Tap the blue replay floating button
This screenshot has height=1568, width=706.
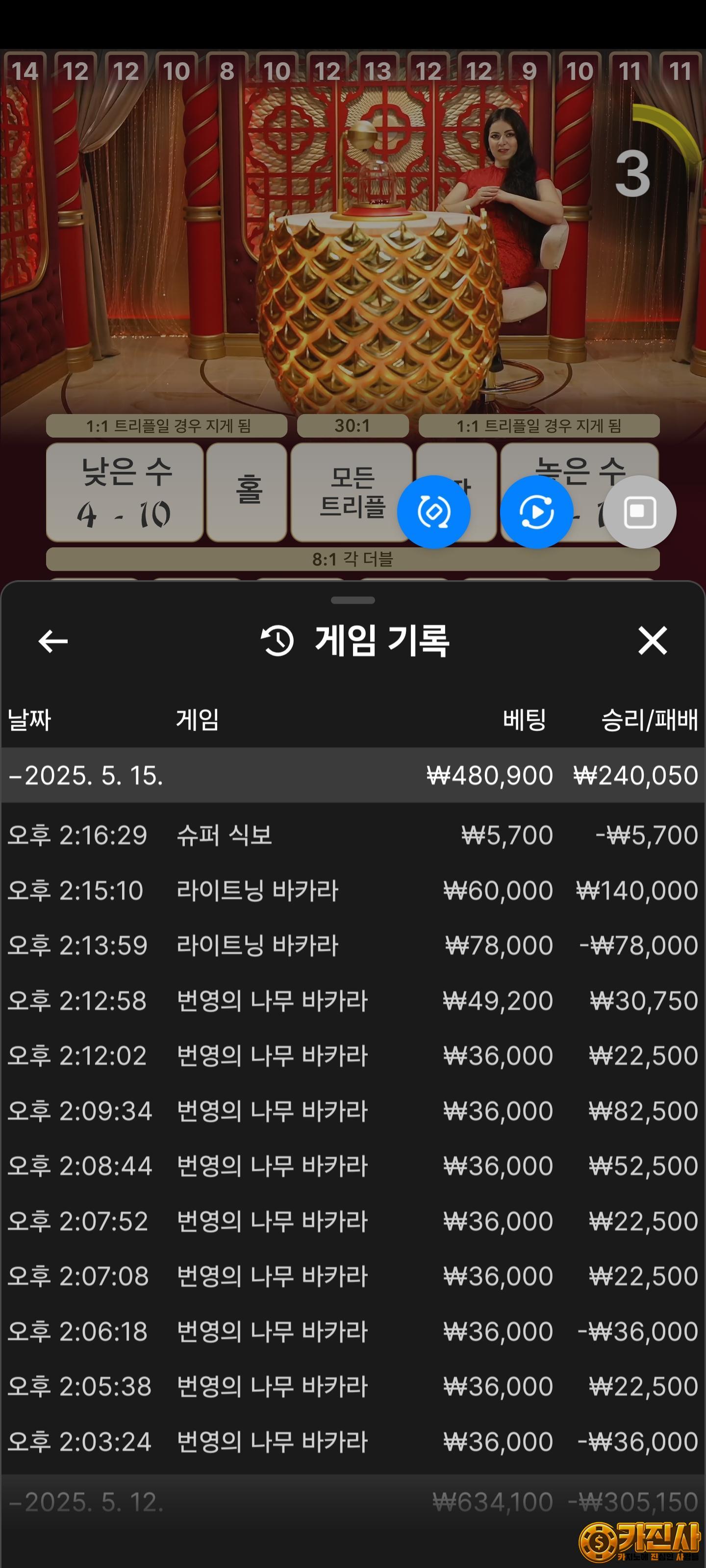coord(537,512)
